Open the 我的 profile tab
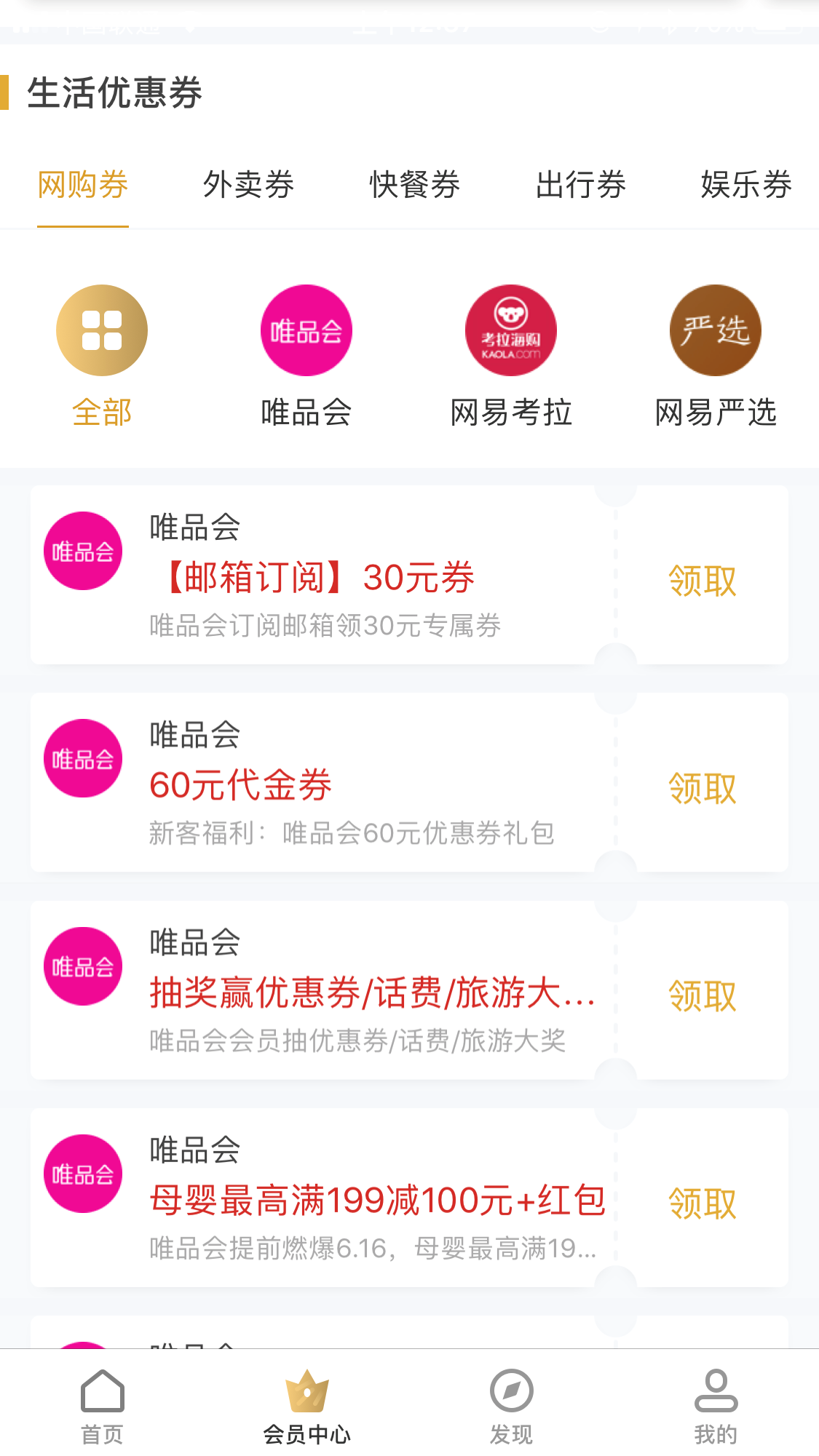The height and width of the screenshot is (1456, 819). 716,1407
